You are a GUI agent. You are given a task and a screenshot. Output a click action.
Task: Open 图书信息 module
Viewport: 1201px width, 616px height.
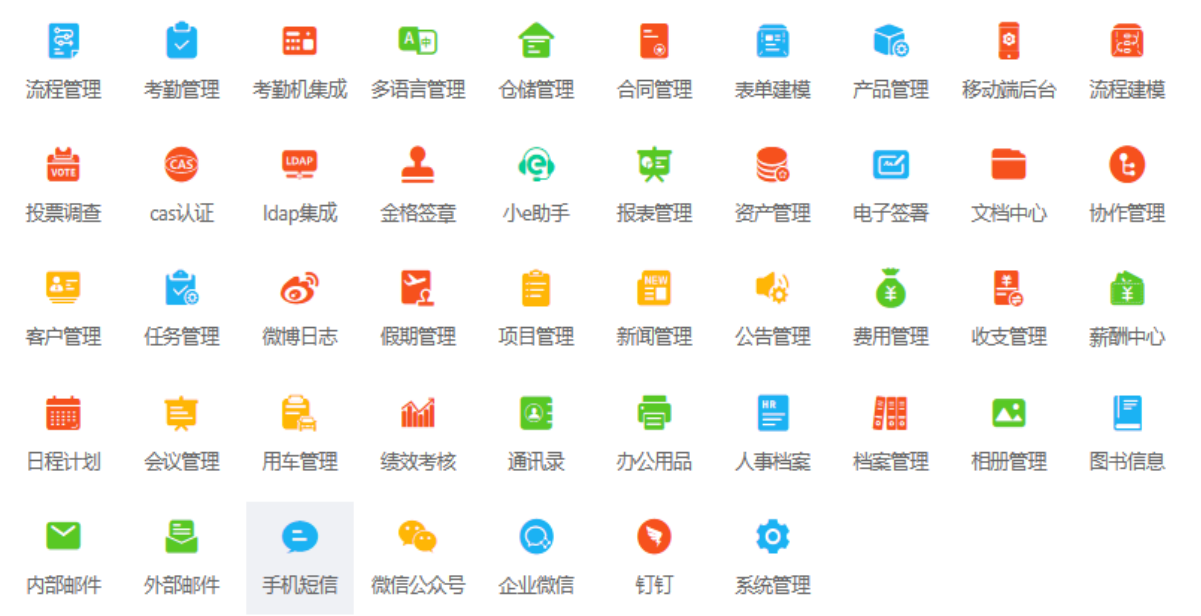click(x=1127, y=413)
